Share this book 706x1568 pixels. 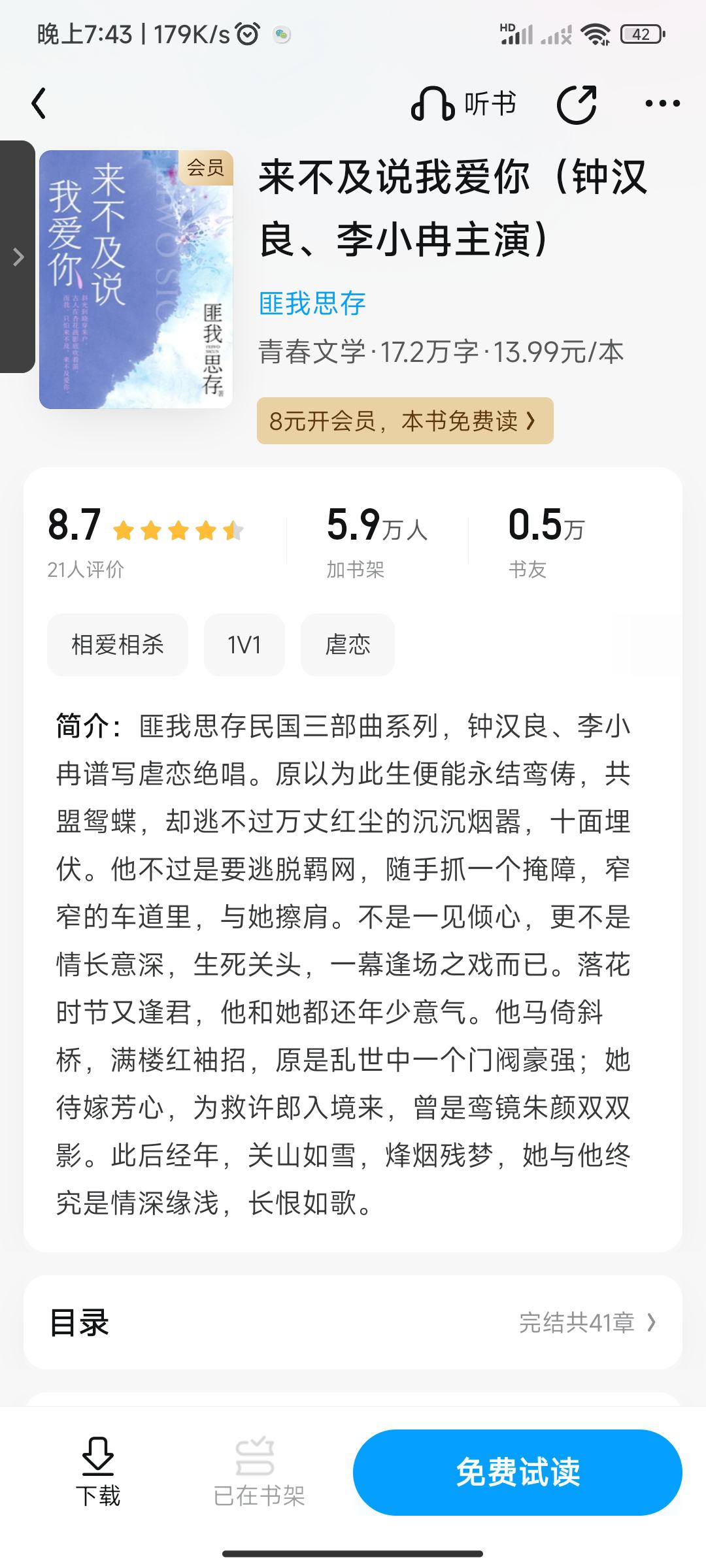coord(577,103)
